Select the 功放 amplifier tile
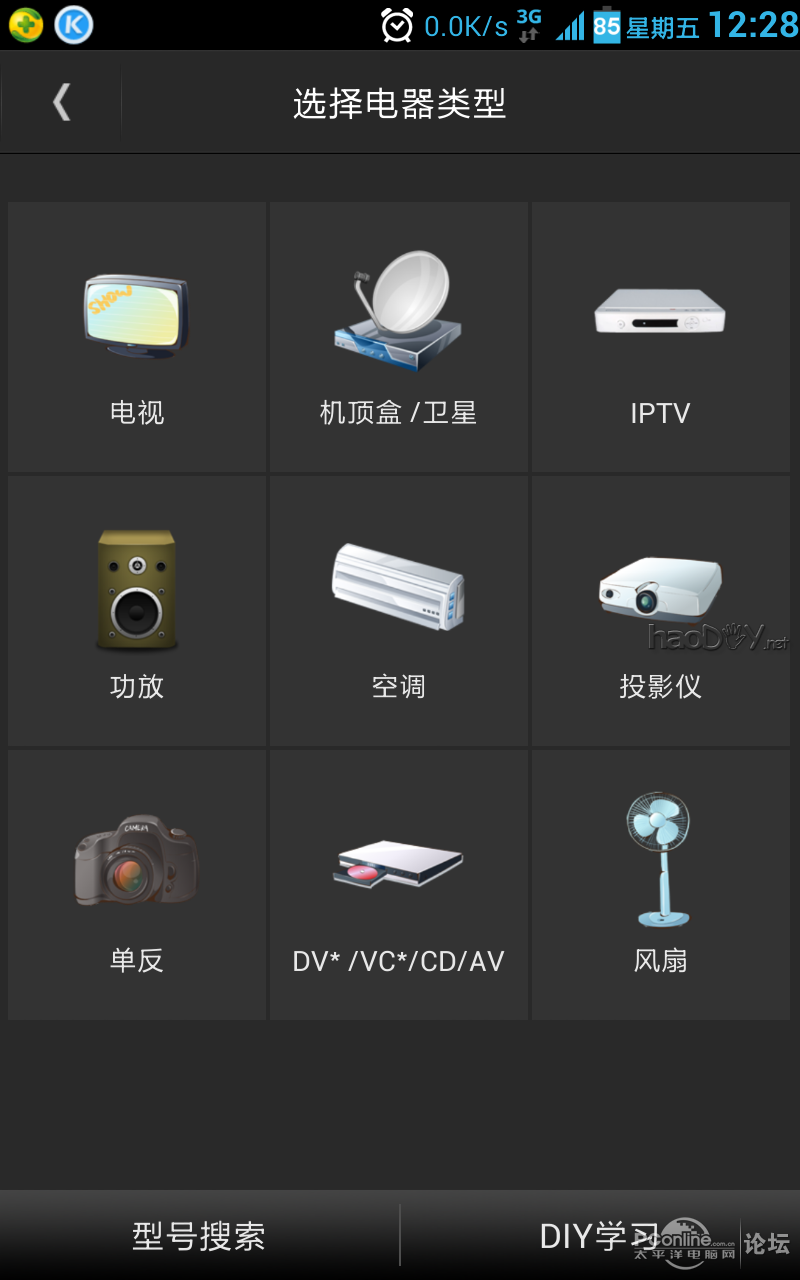The height and width of the screenshot is (1280, 800). click(137, 611)
